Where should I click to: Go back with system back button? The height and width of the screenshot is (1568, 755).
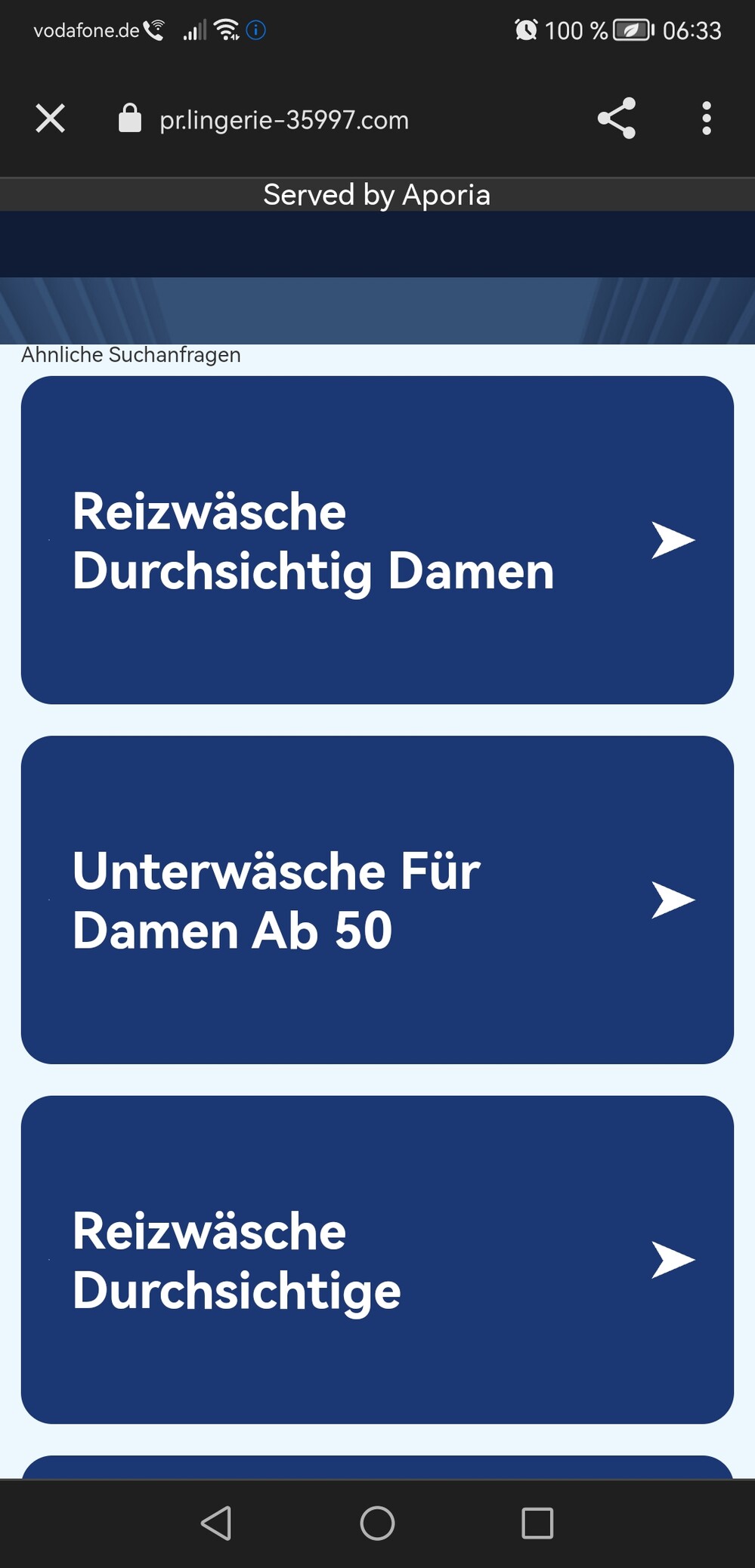(x=216, y=1523)
